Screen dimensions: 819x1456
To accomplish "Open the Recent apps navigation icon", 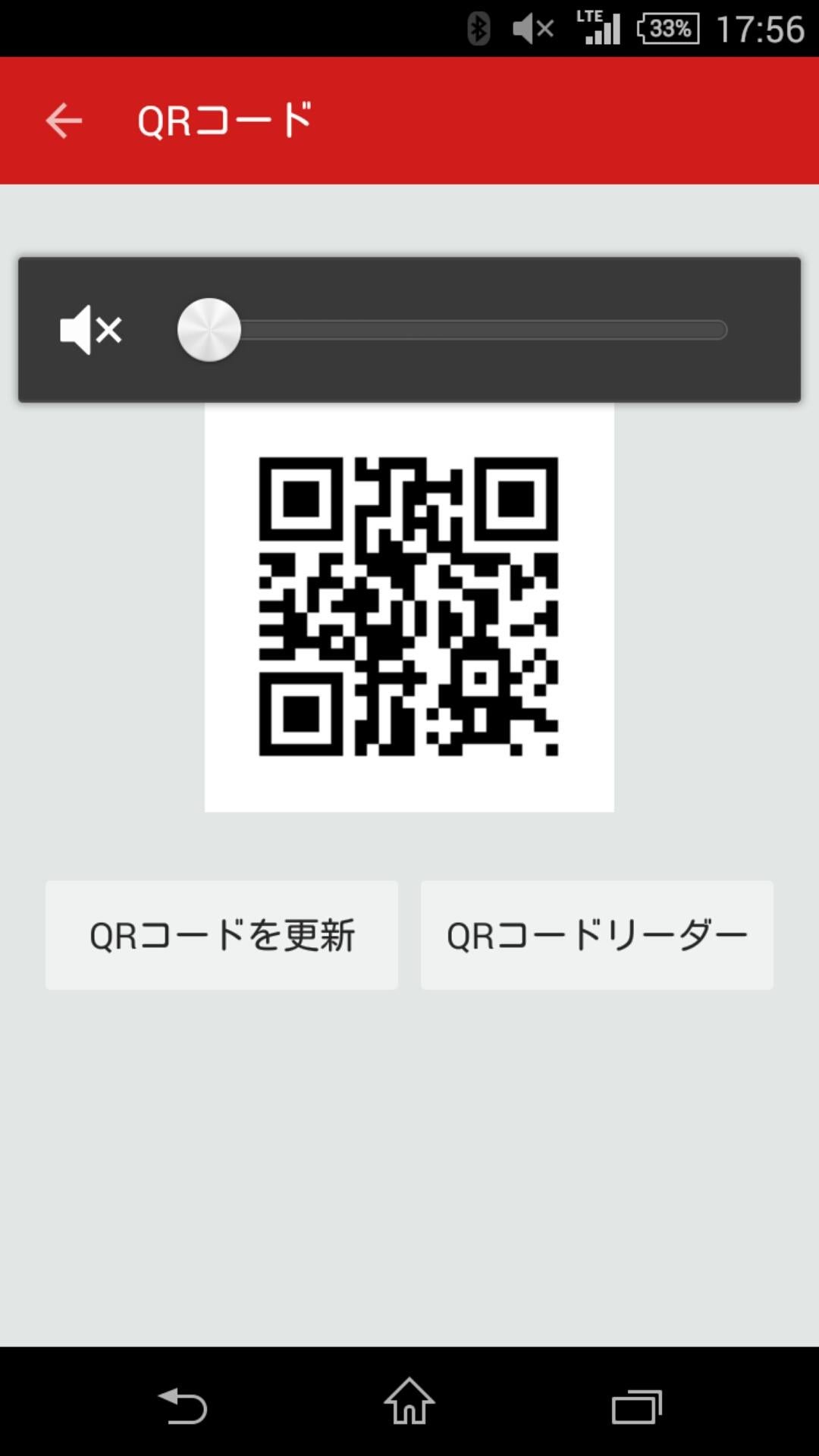I will pos(635,1401).
